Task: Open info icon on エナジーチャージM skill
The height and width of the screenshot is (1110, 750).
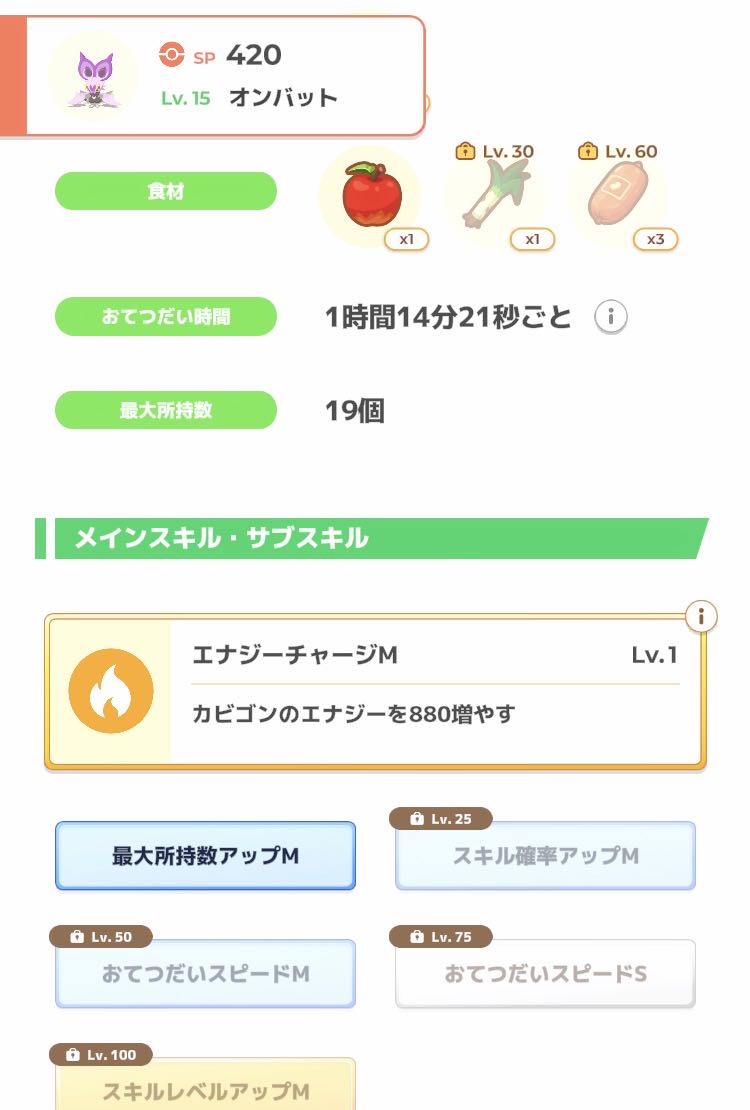Action: click(701, 617)
